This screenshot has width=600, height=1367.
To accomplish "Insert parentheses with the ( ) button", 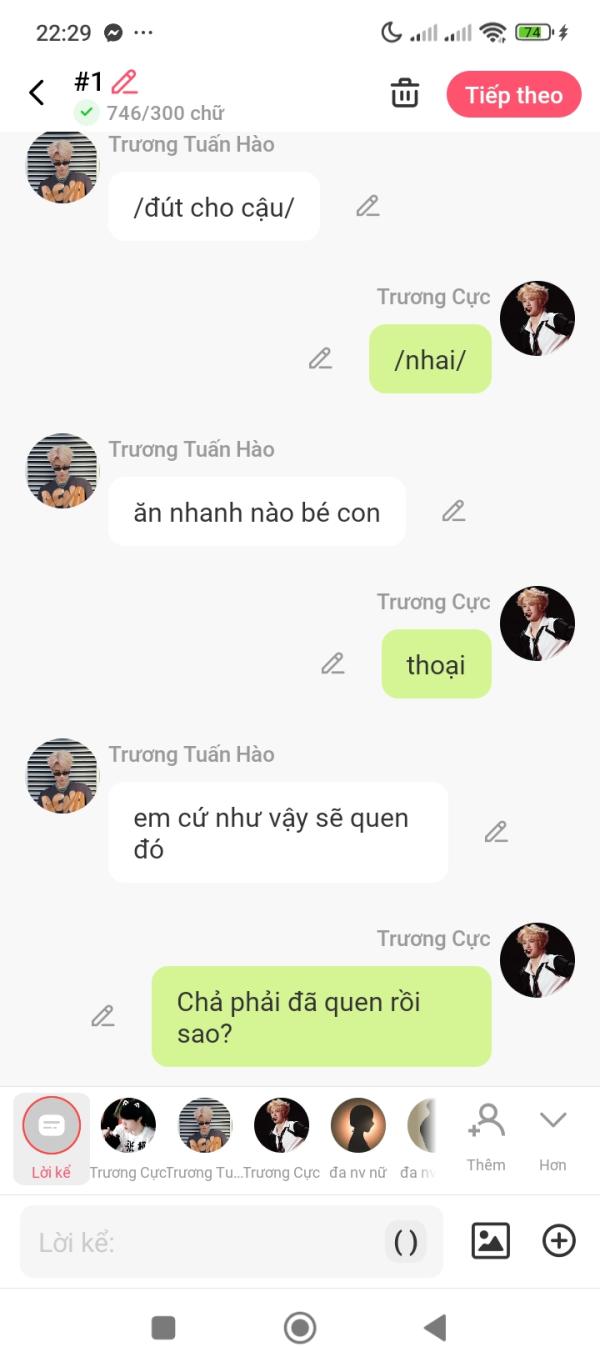I will click(405, 1242).
